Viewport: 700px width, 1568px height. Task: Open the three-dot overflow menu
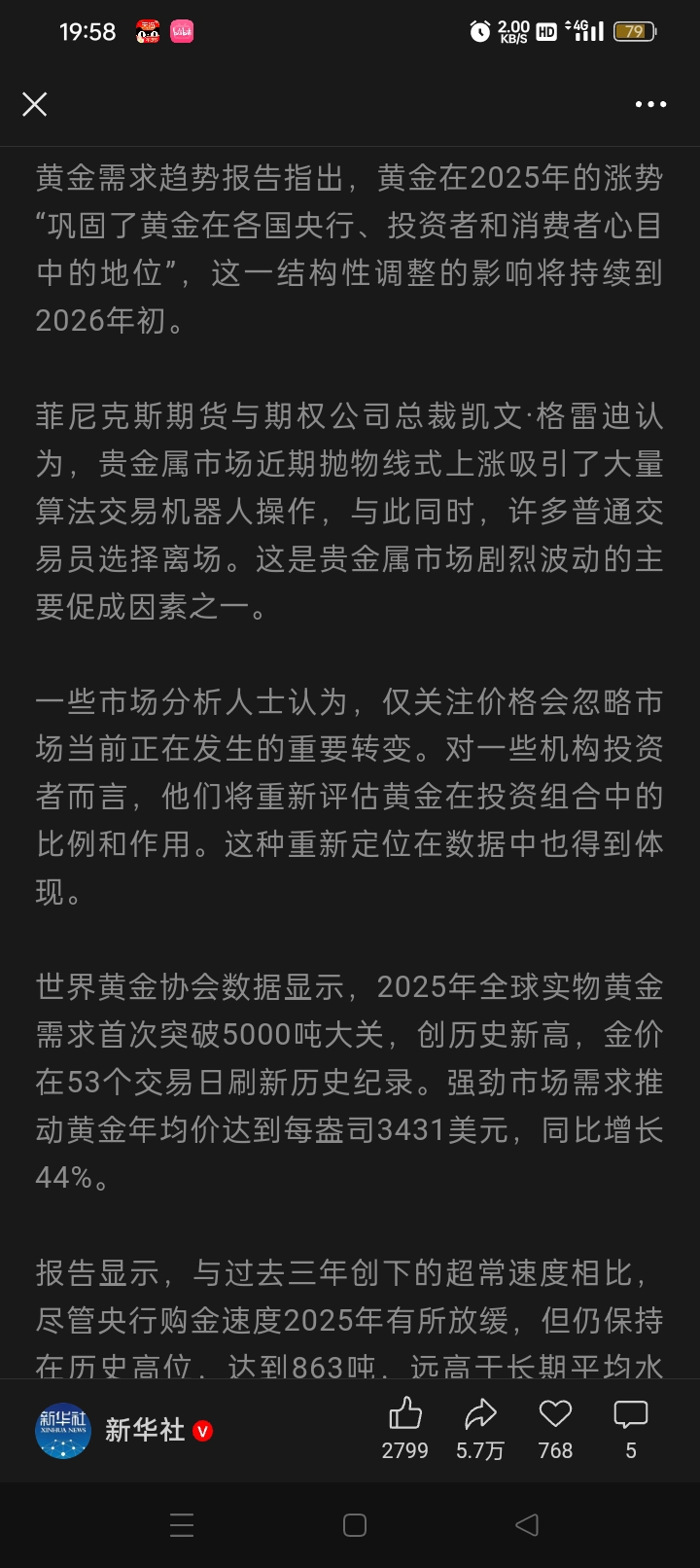tap(650, 104)
